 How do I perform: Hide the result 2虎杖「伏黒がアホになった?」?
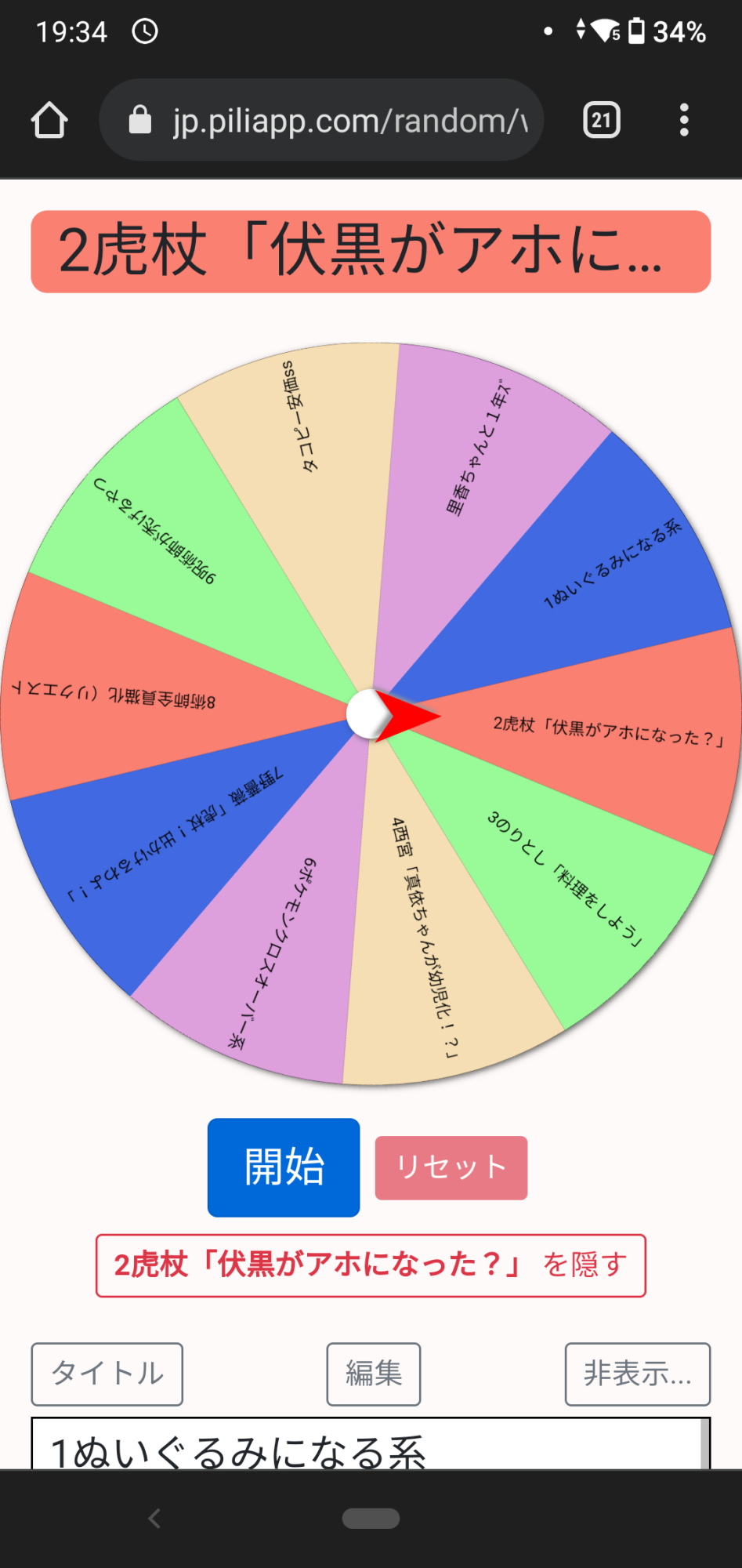pos(371,1265)
